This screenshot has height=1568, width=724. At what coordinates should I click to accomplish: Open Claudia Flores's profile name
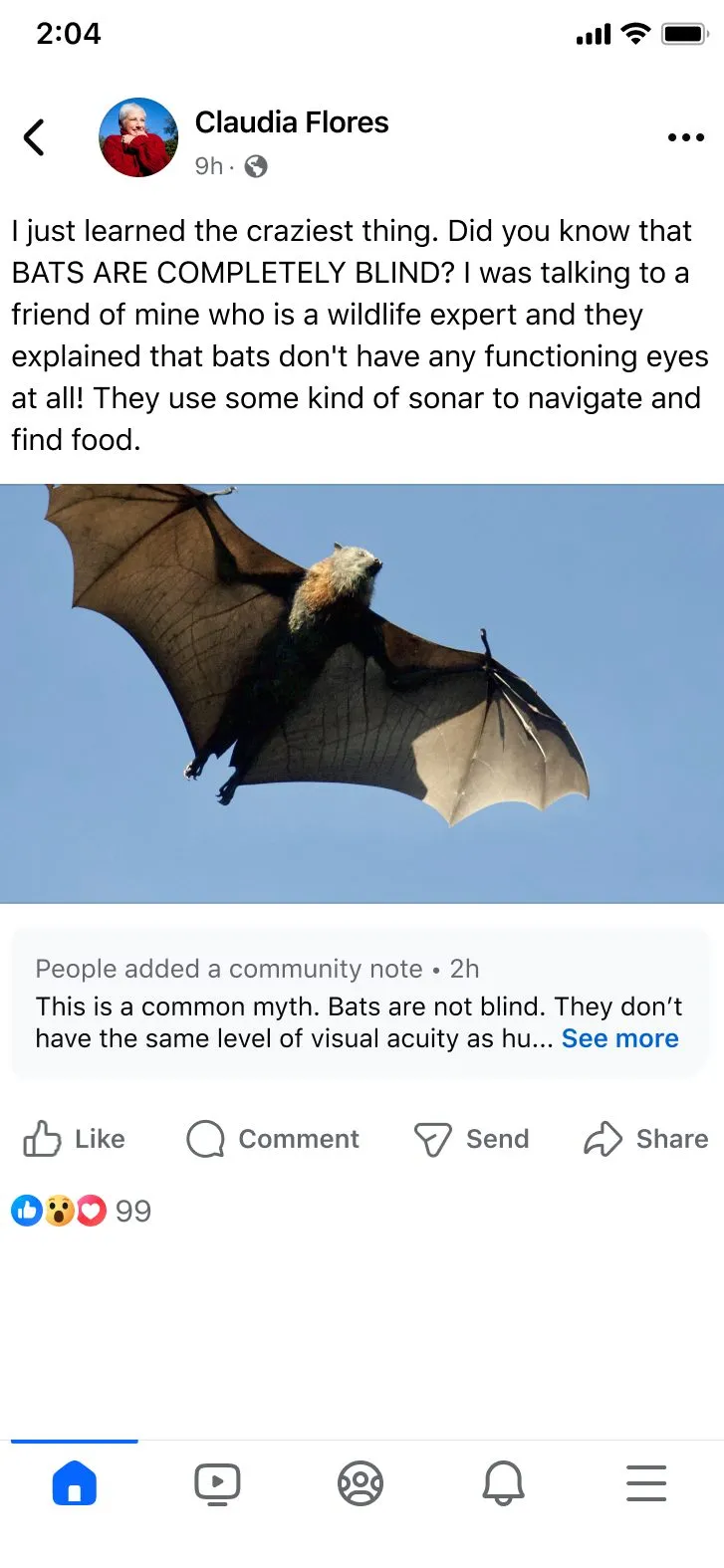(x=292, y=122)
